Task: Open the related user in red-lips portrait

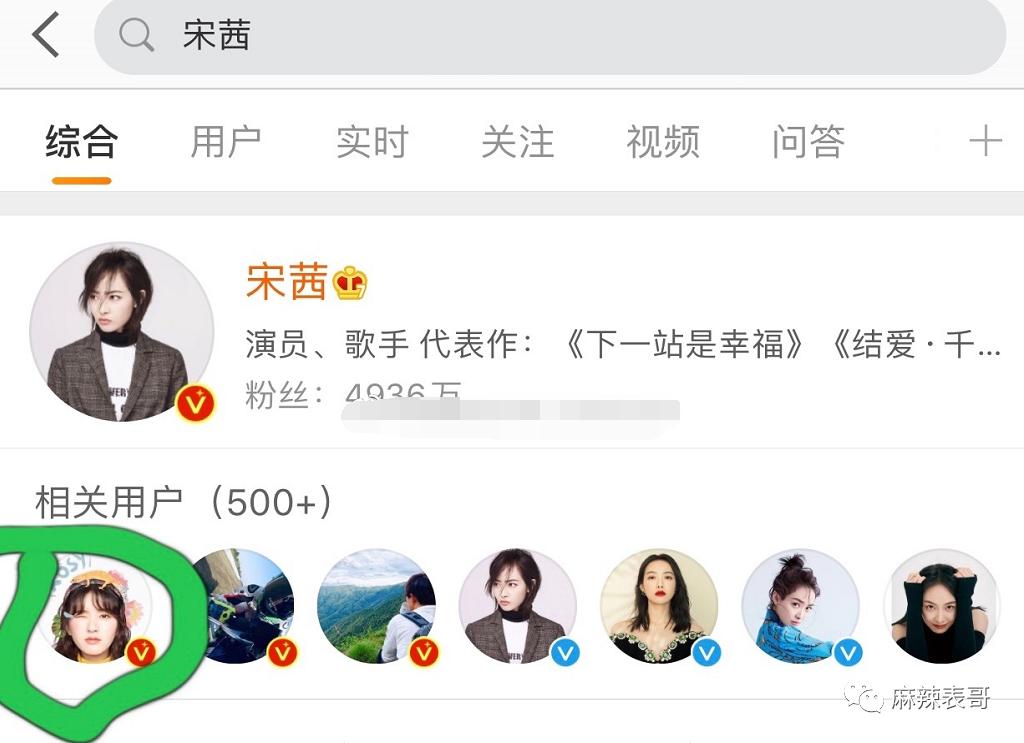Action: (x=659, y=607)
